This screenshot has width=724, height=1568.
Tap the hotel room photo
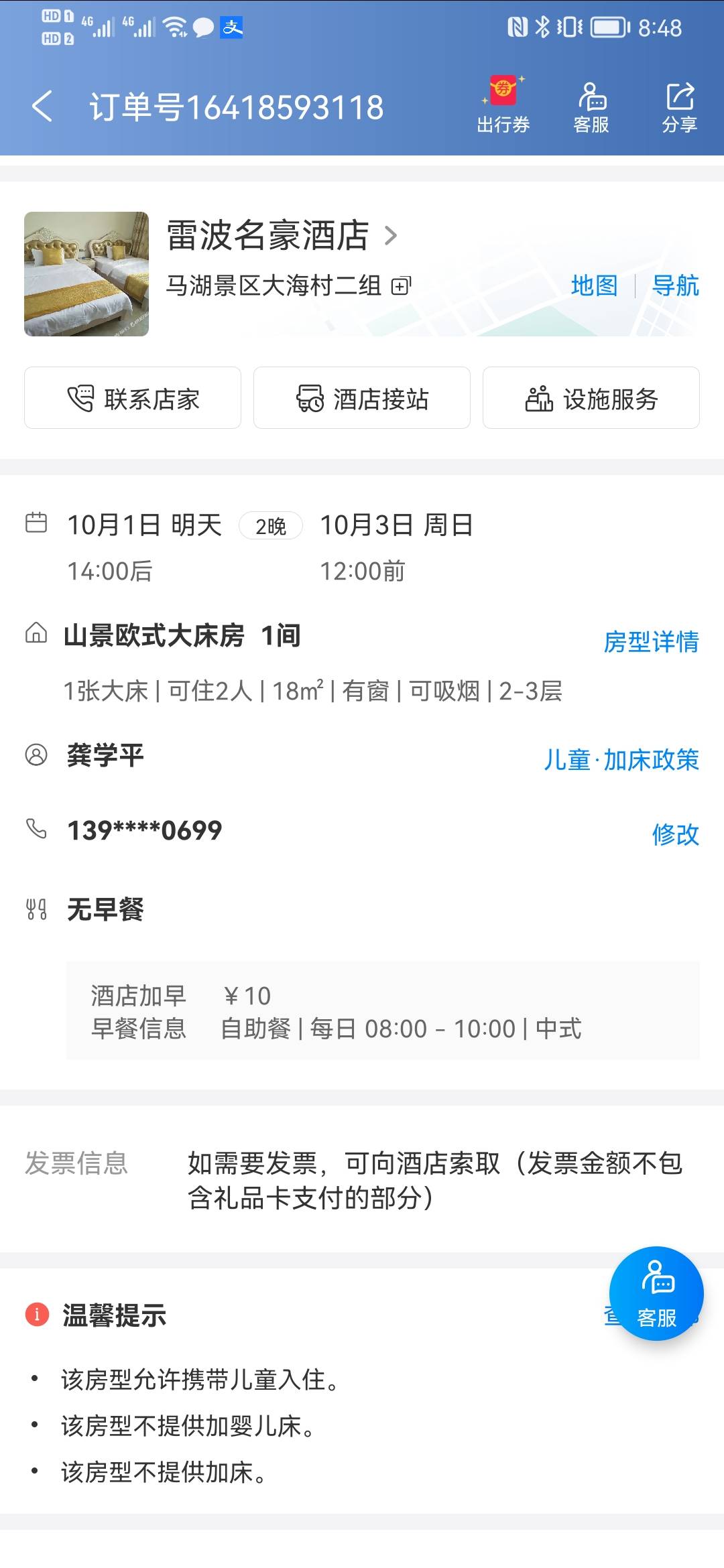(86, 274)
